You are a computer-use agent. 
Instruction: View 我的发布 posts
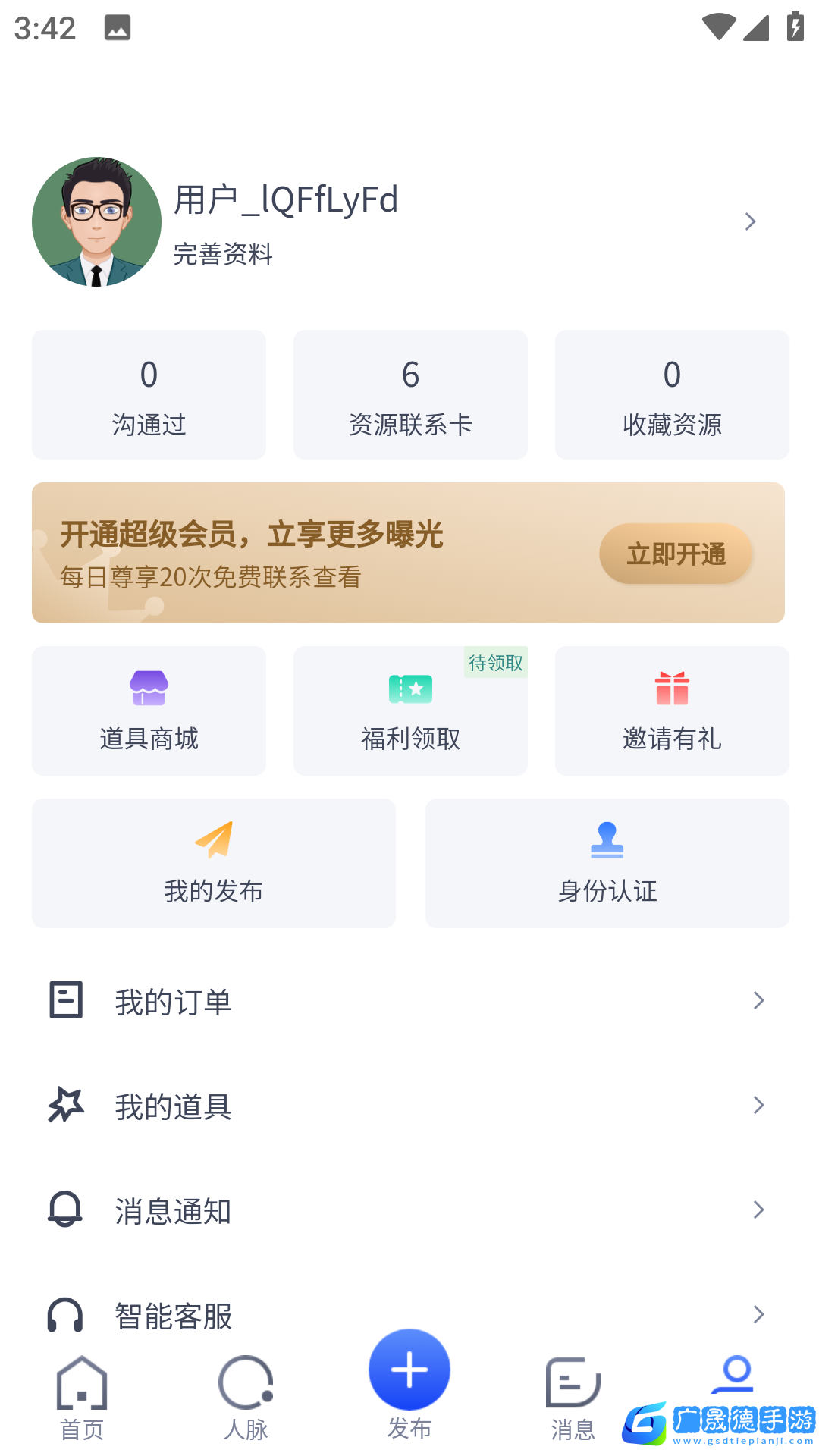[214, 863]
